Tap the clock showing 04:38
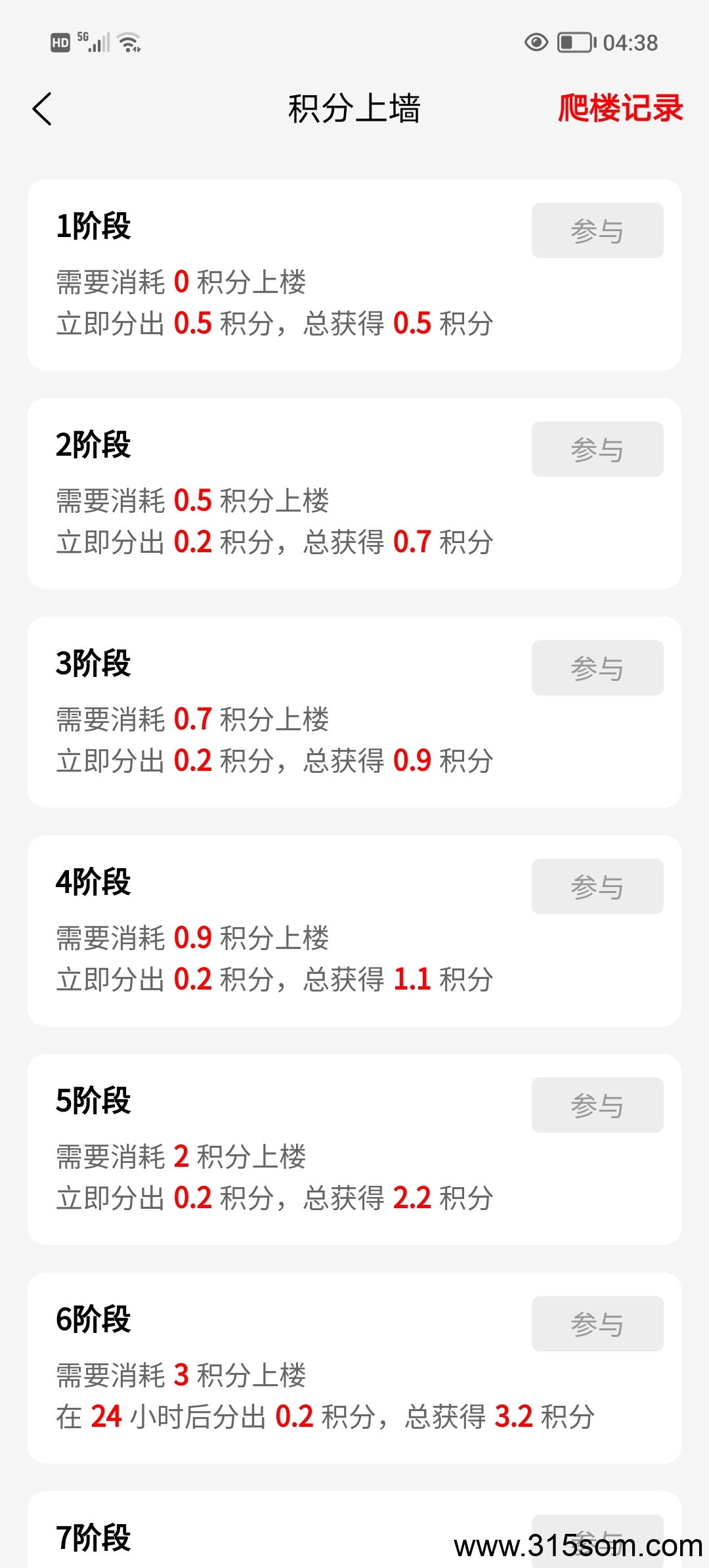 click(629, 42)
